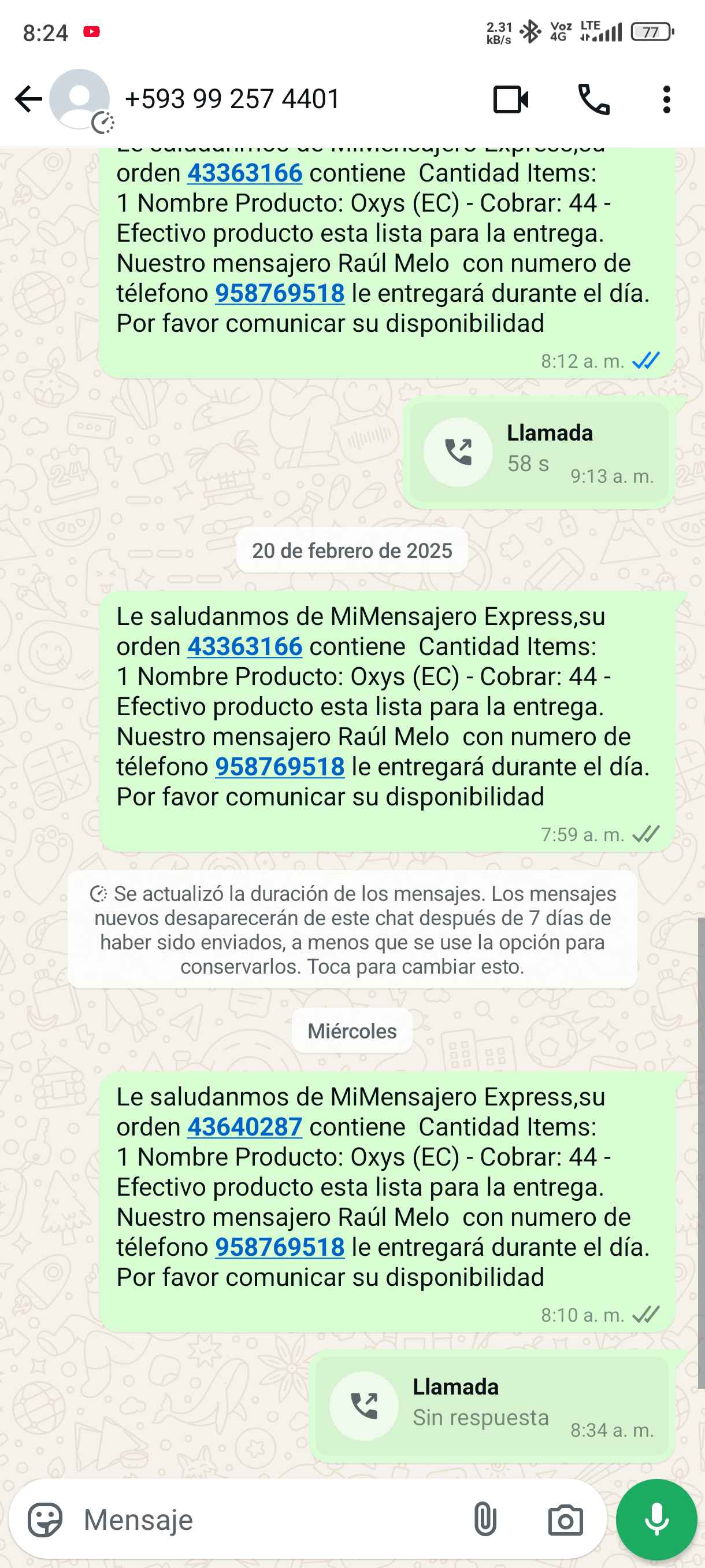
Task: Tap phone link in Miércoles message
Action: [280, 1247]
